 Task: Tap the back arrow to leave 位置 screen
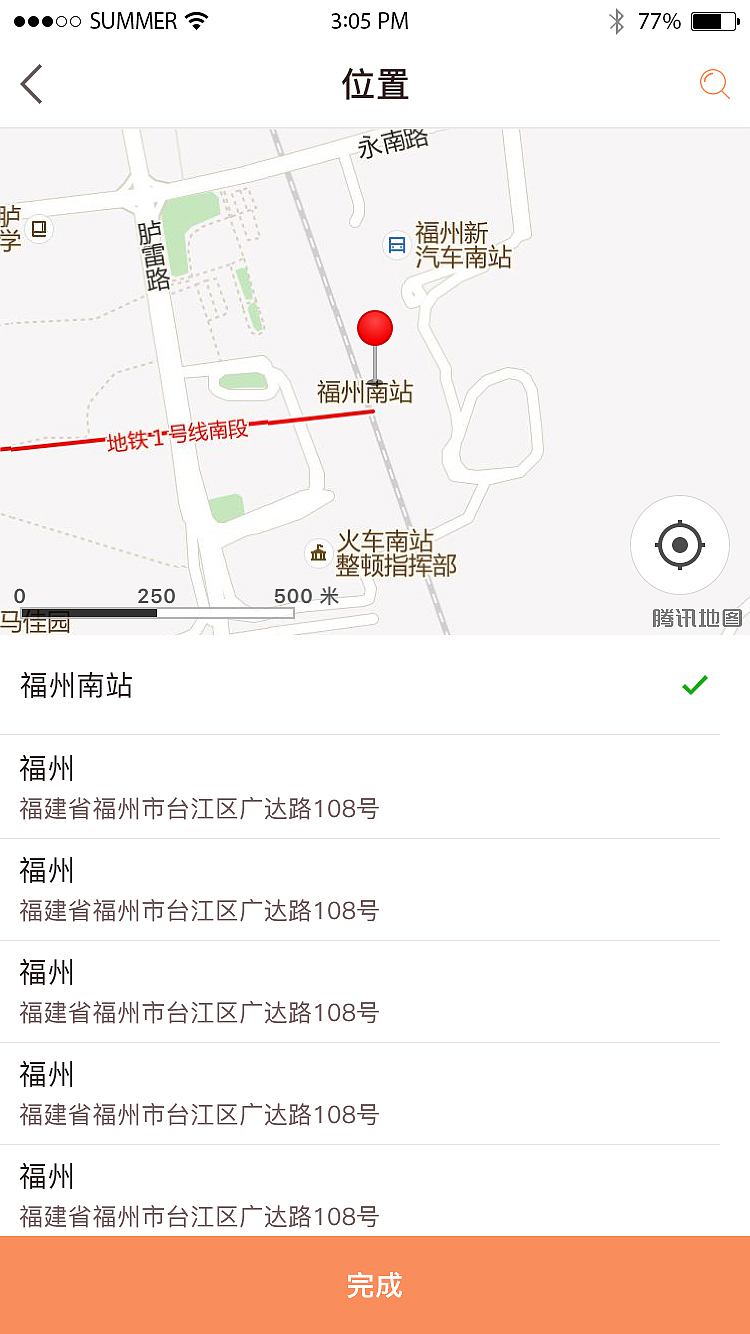[30, 84]
